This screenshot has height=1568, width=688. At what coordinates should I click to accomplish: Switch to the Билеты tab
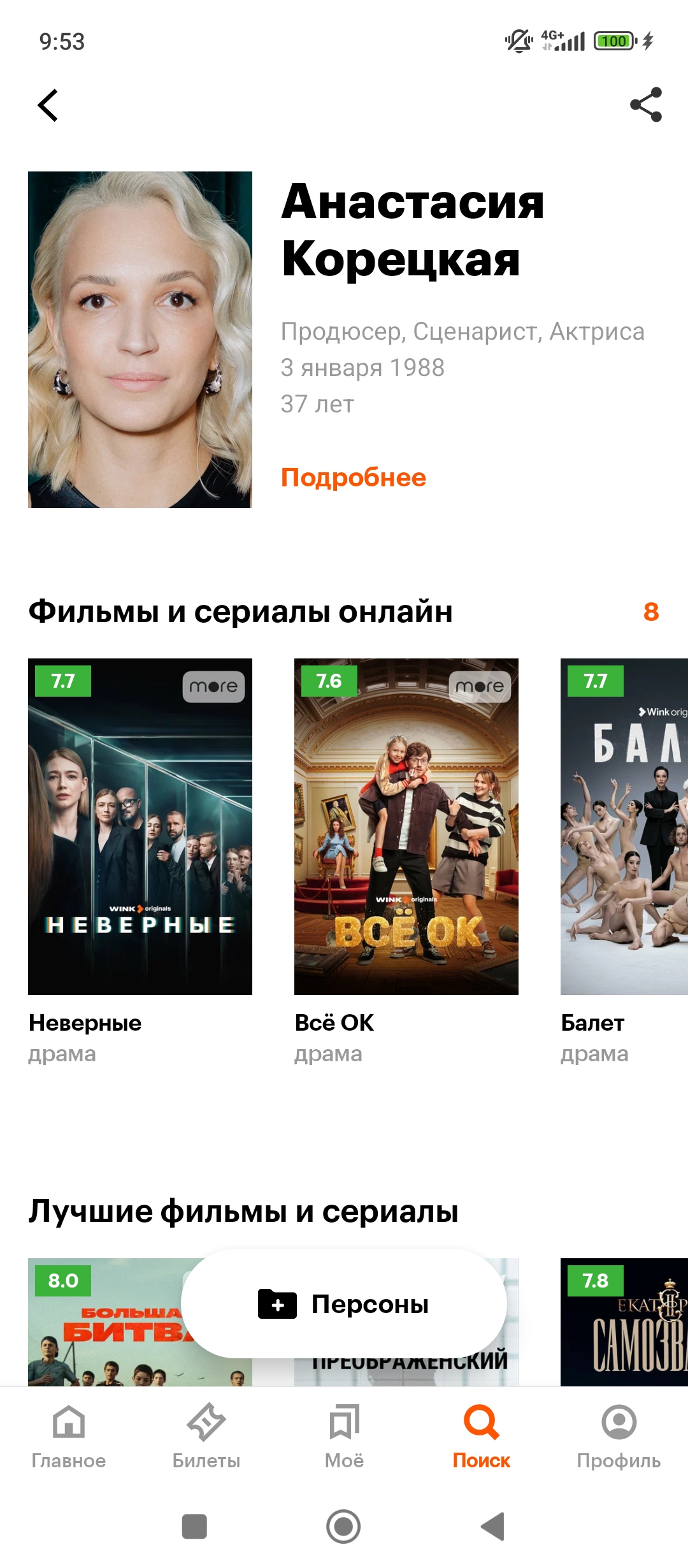click(206, 1437)
